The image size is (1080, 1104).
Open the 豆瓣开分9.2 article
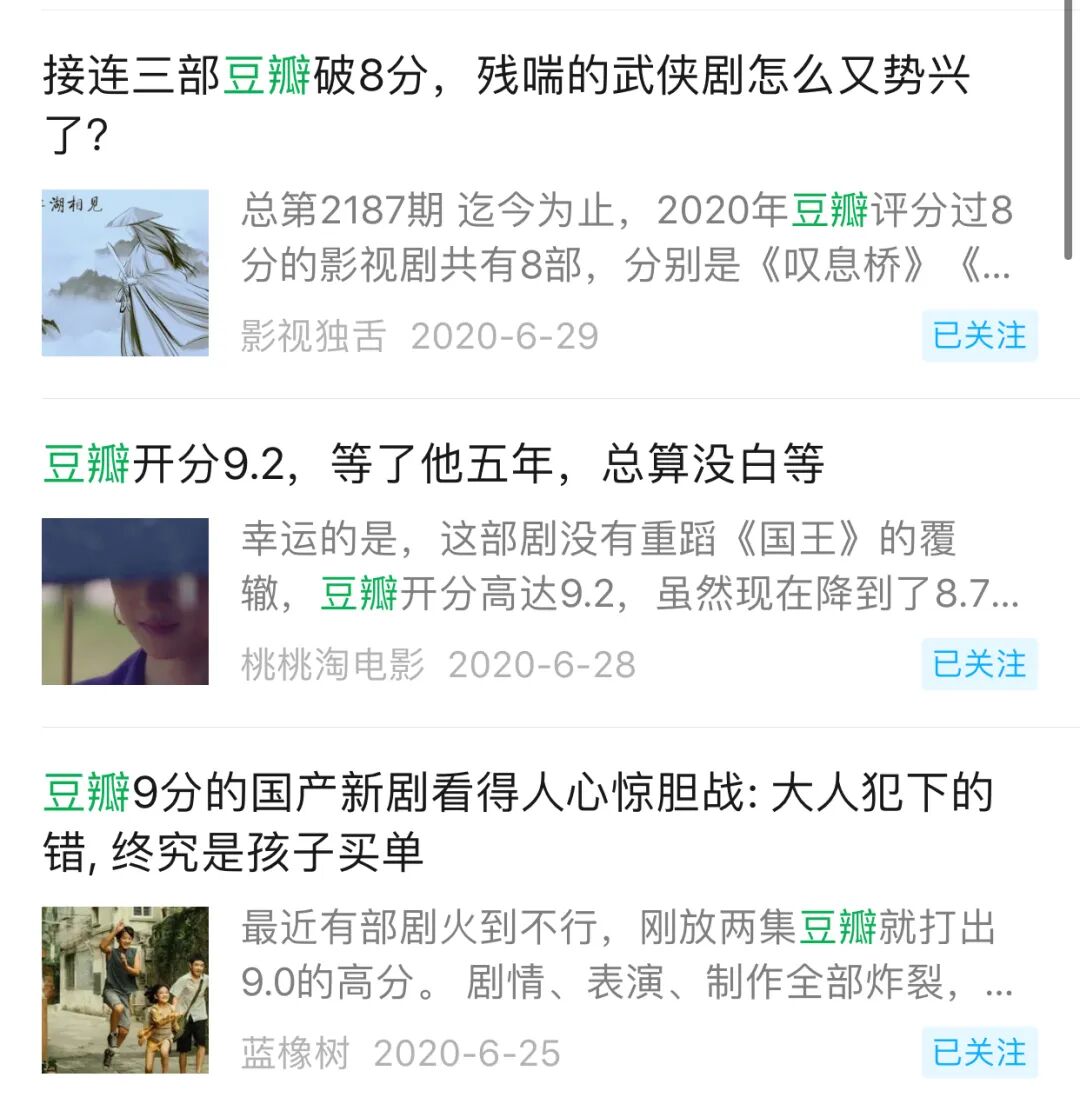433,465
